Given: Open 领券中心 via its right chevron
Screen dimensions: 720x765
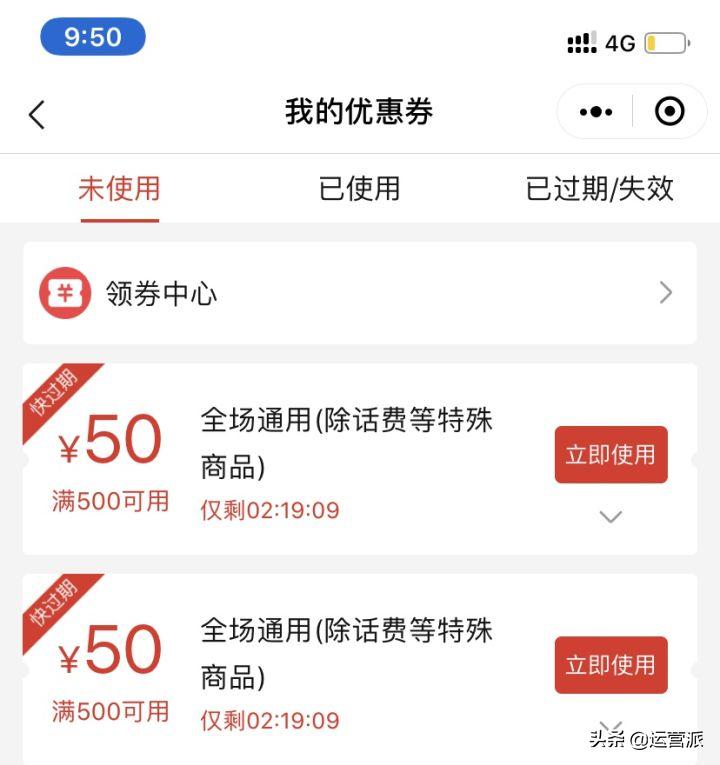Looking at the screenshot, I should [x=665, y=292].
